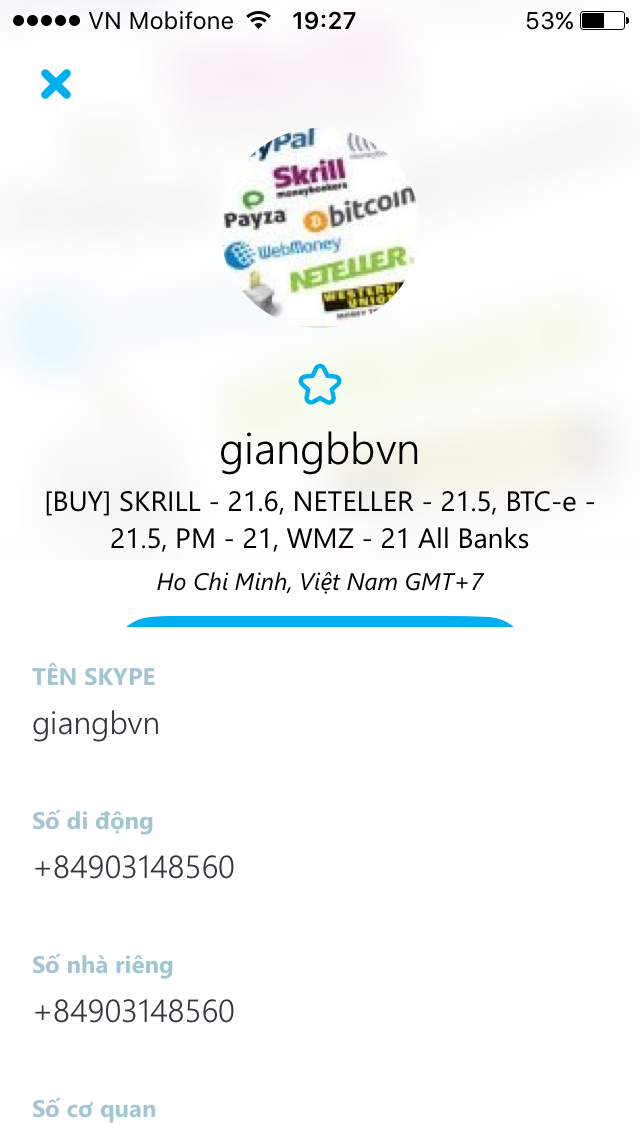Screen dimensions: 640x1136
Task: Call the Số di động mobile number
Action: click(134, 867)
